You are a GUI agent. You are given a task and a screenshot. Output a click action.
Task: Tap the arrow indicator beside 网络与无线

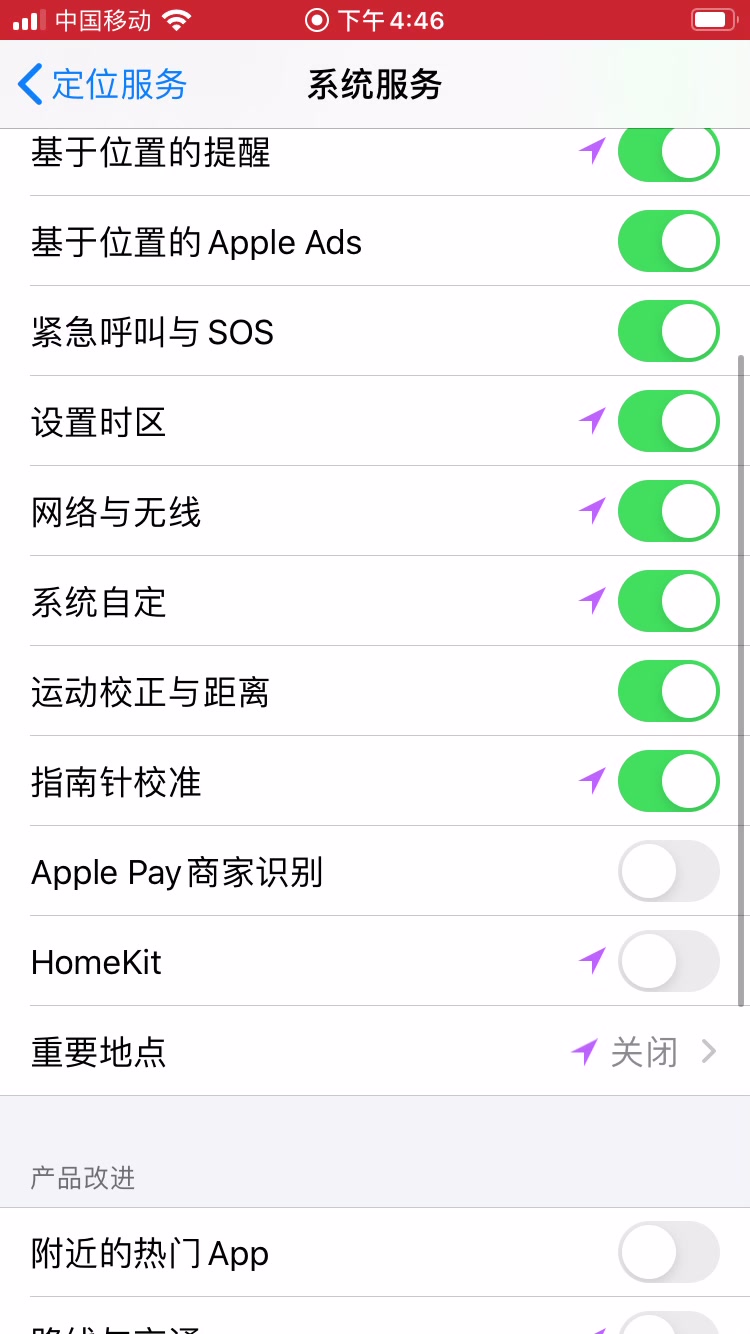tap(592, 511)
